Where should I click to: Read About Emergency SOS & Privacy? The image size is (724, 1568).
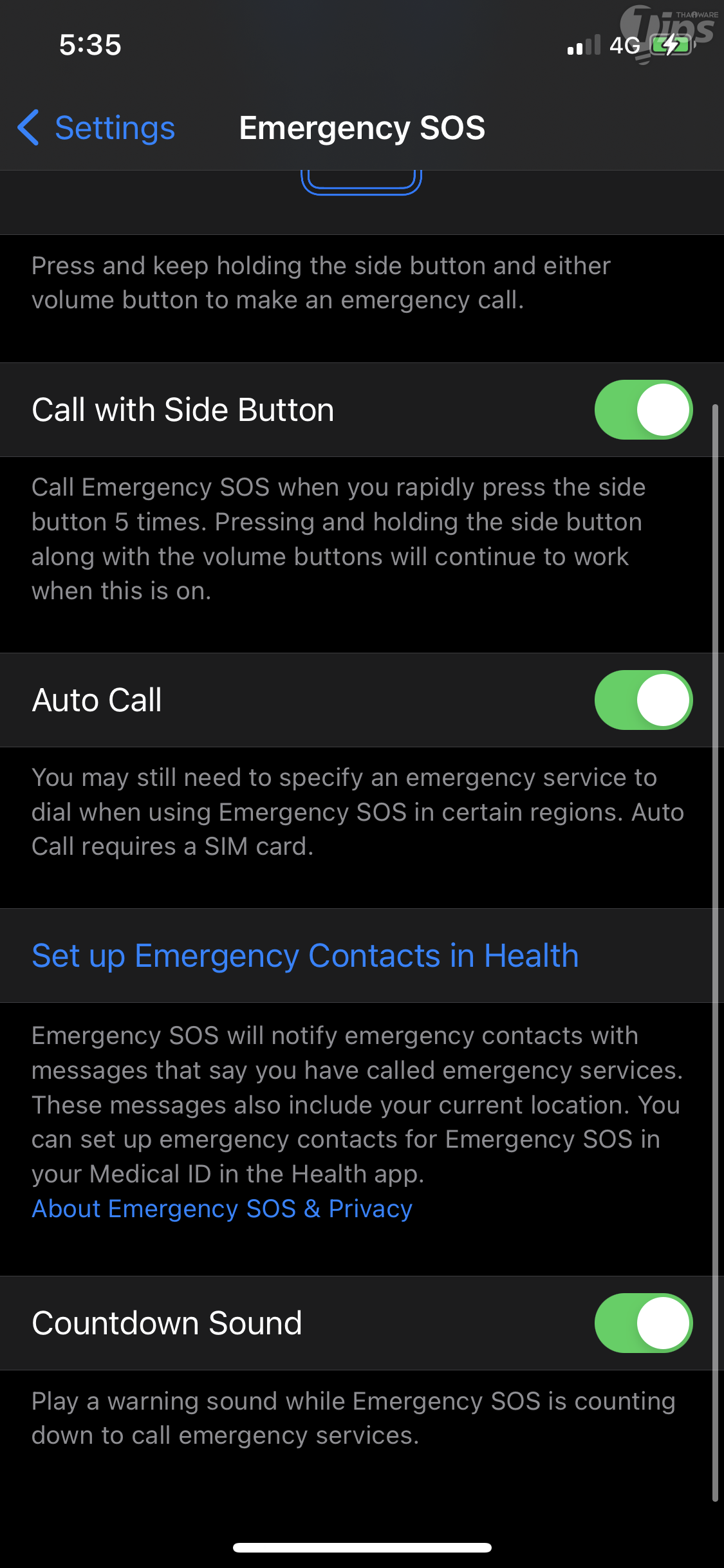pyautogui.click(x=222, y=1209)
